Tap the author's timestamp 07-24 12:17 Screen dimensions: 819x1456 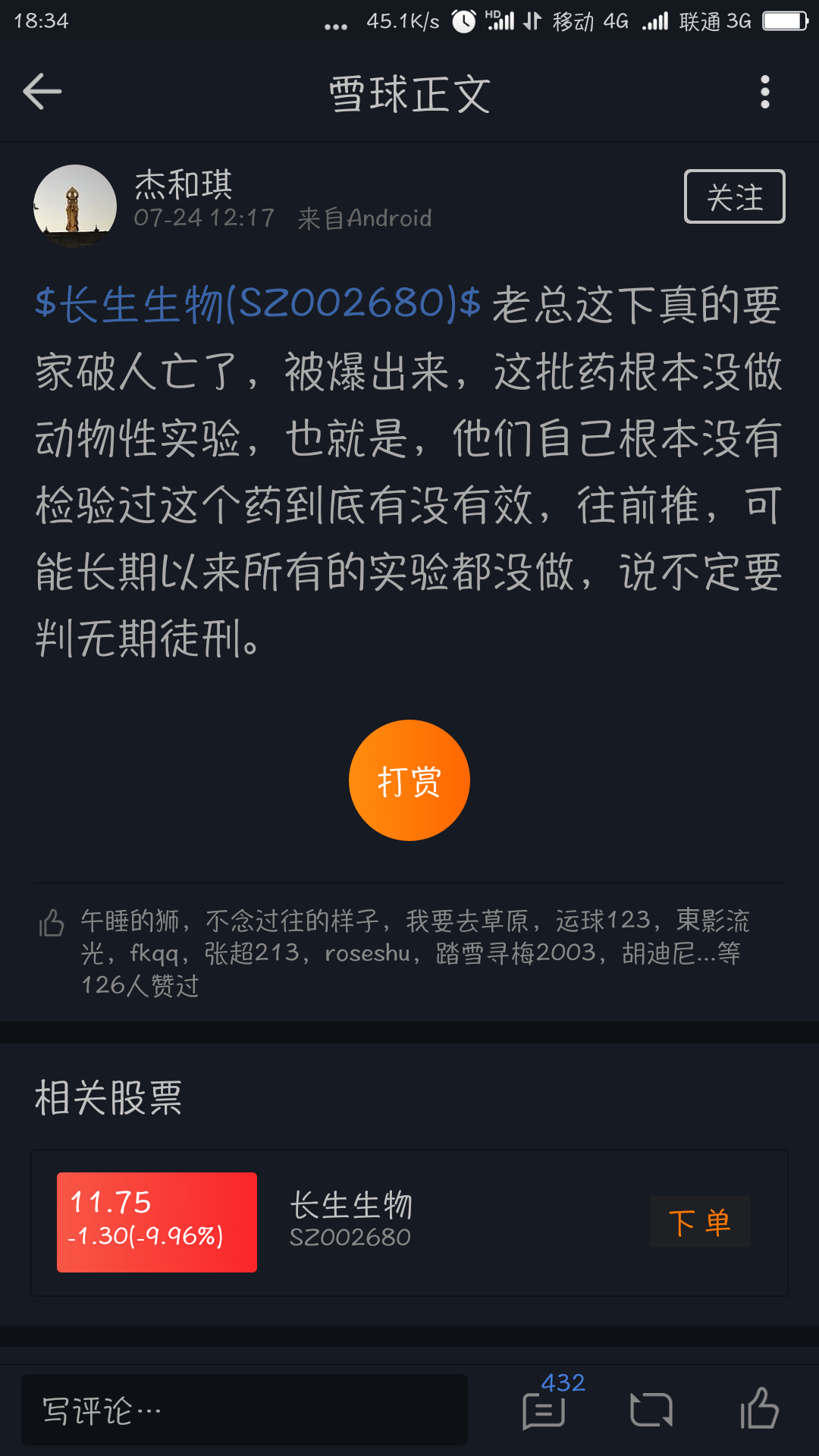(202, 218)
